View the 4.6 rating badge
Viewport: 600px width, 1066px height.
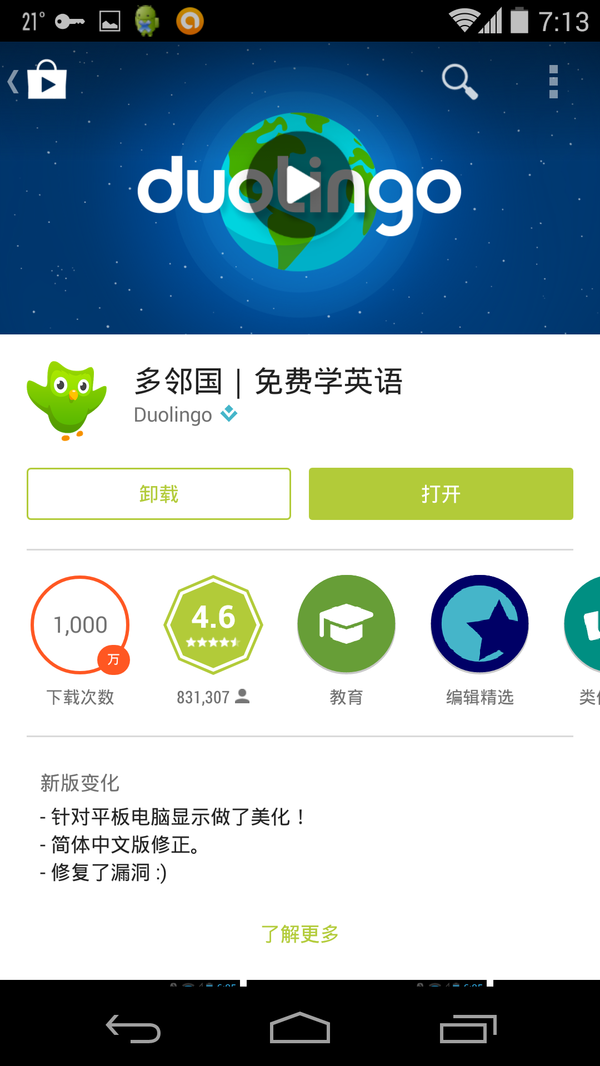(x=213, y=625)
